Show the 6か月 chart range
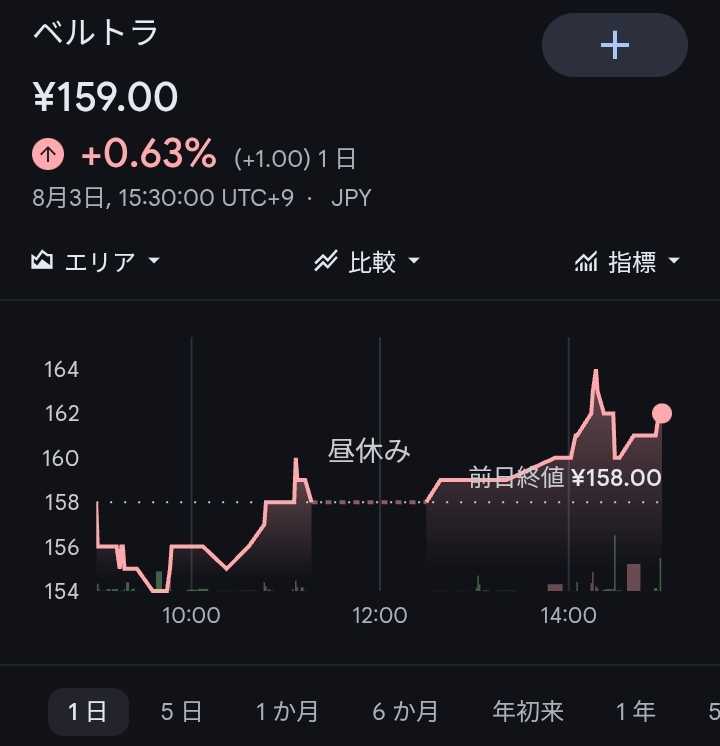Viewport: 720px width, 746px height. [406, 711]
